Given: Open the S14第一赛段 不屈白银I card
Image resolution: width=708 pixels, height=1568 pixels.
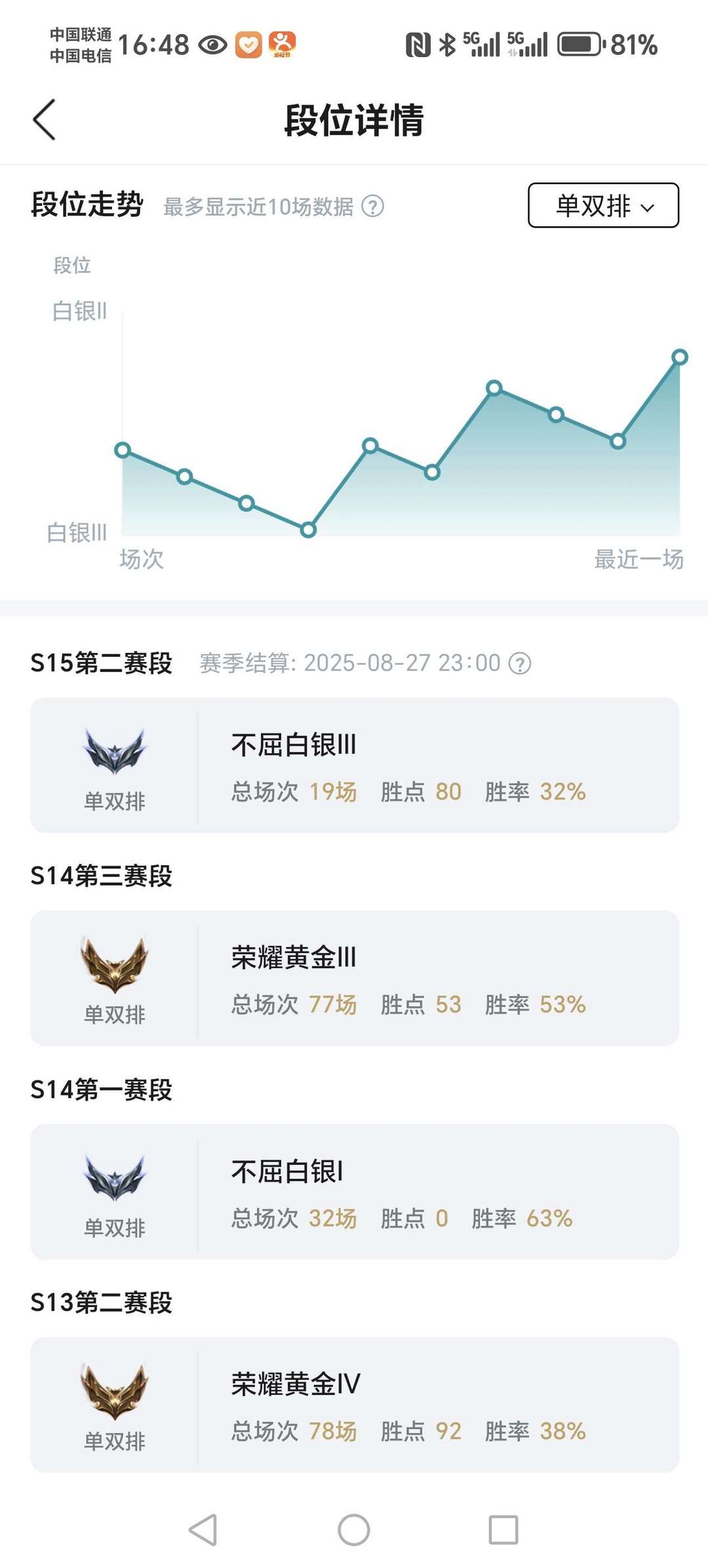Looking at the screenshot, I should pos(354,1192).
